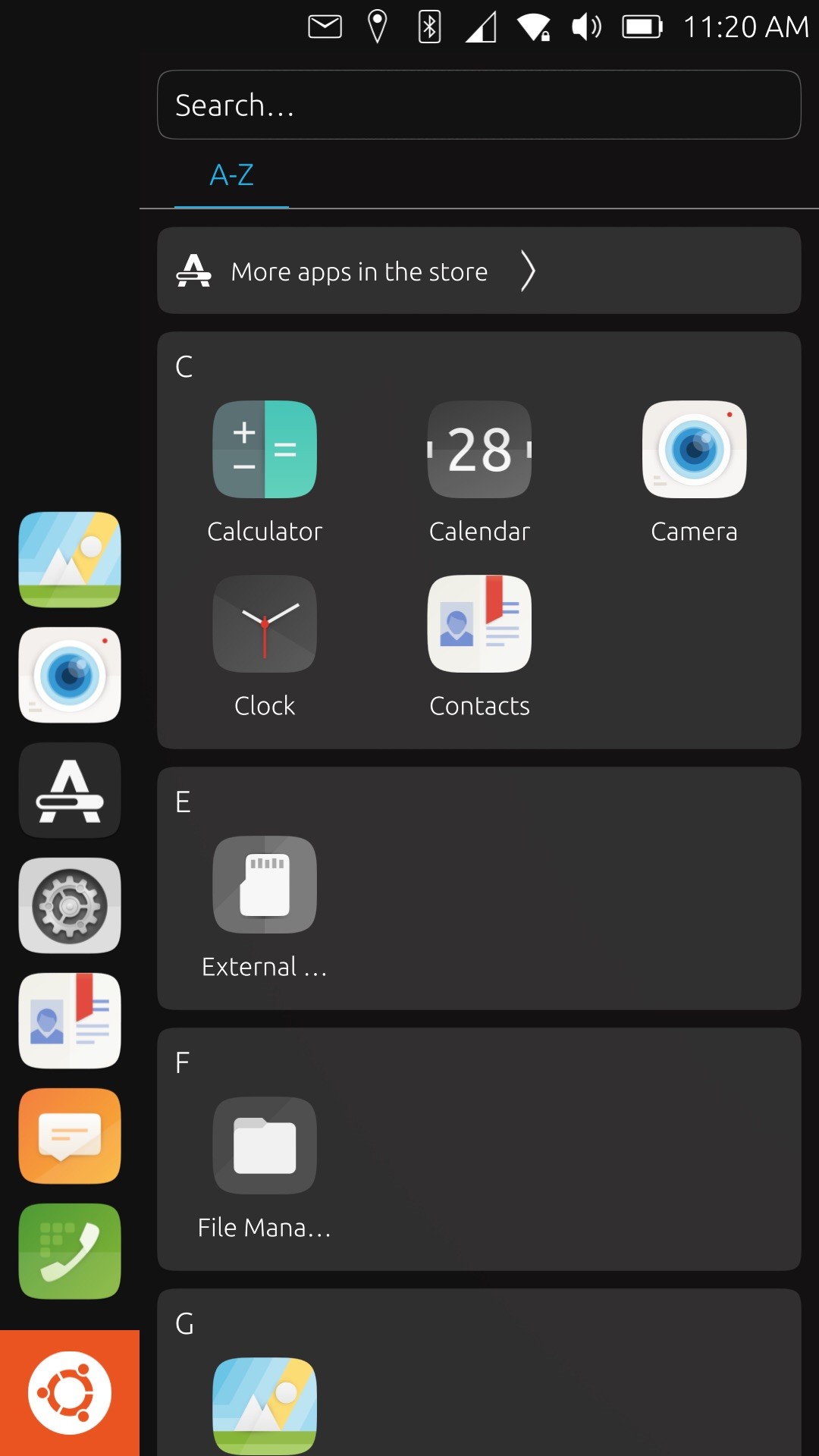Open the External drives app

click(265, 885)
